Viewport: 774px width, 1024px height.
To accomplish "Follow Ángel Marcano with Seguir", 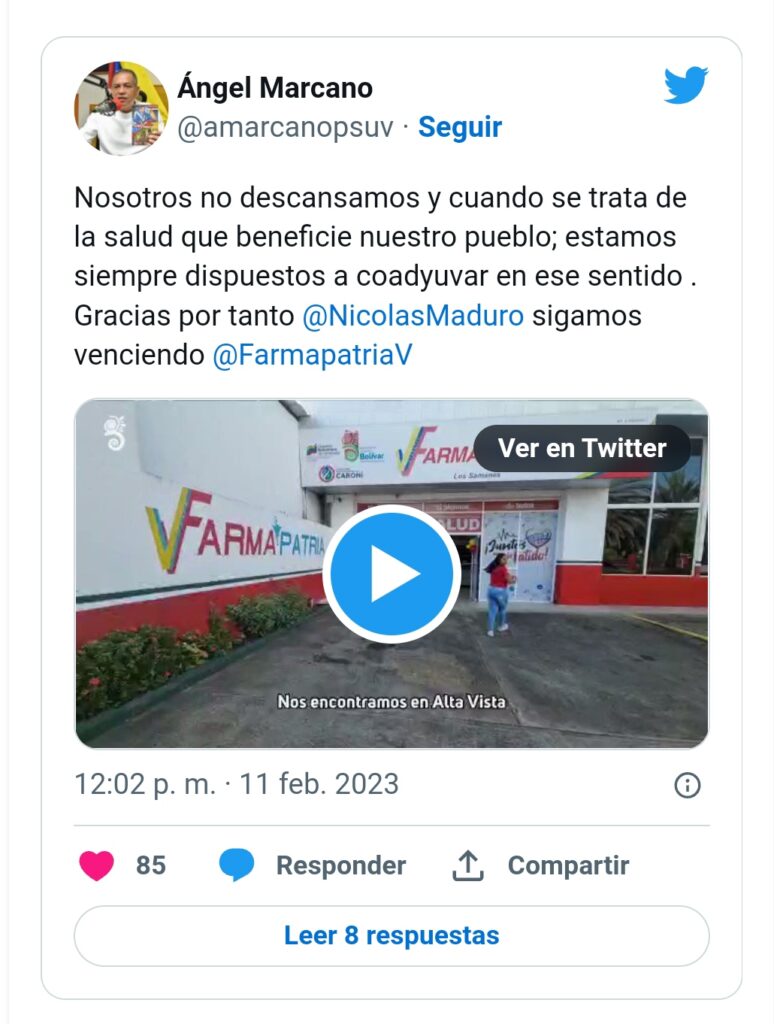I will (x=459, y=127).
